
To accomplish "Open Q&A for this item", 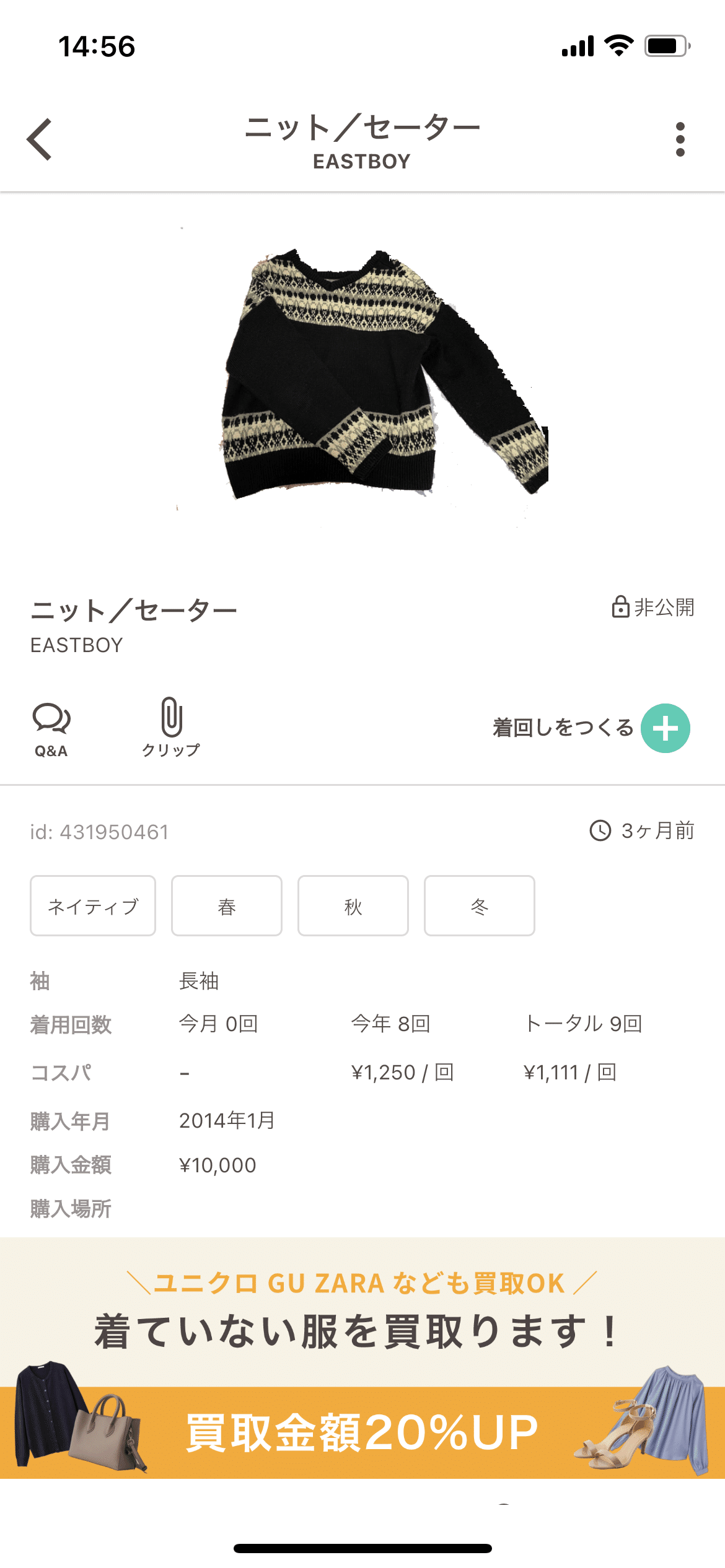I will [51, 730].
